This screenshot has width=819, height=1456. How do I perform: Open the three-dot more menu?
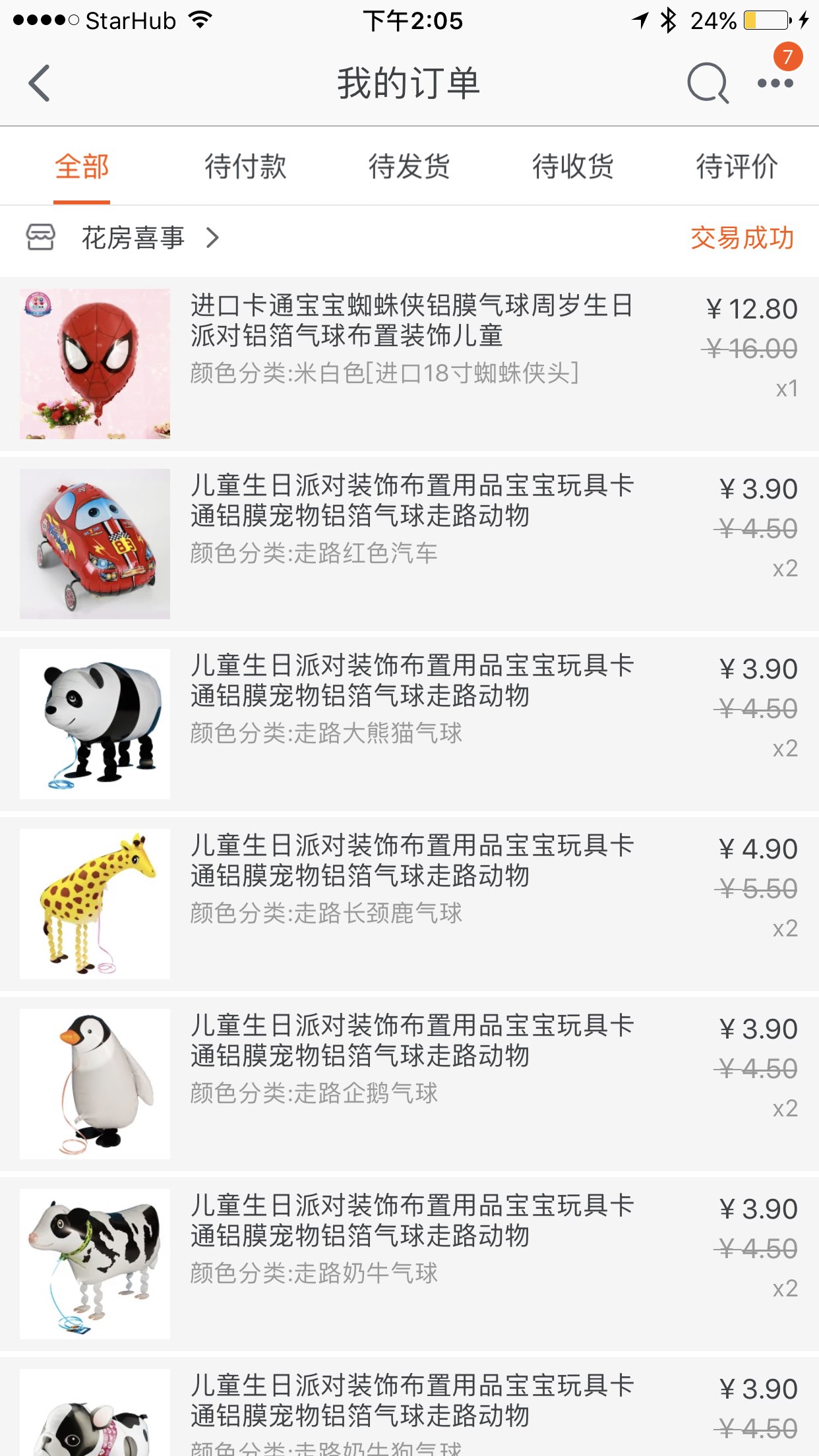pyautogui.click(x=775, y=84)
